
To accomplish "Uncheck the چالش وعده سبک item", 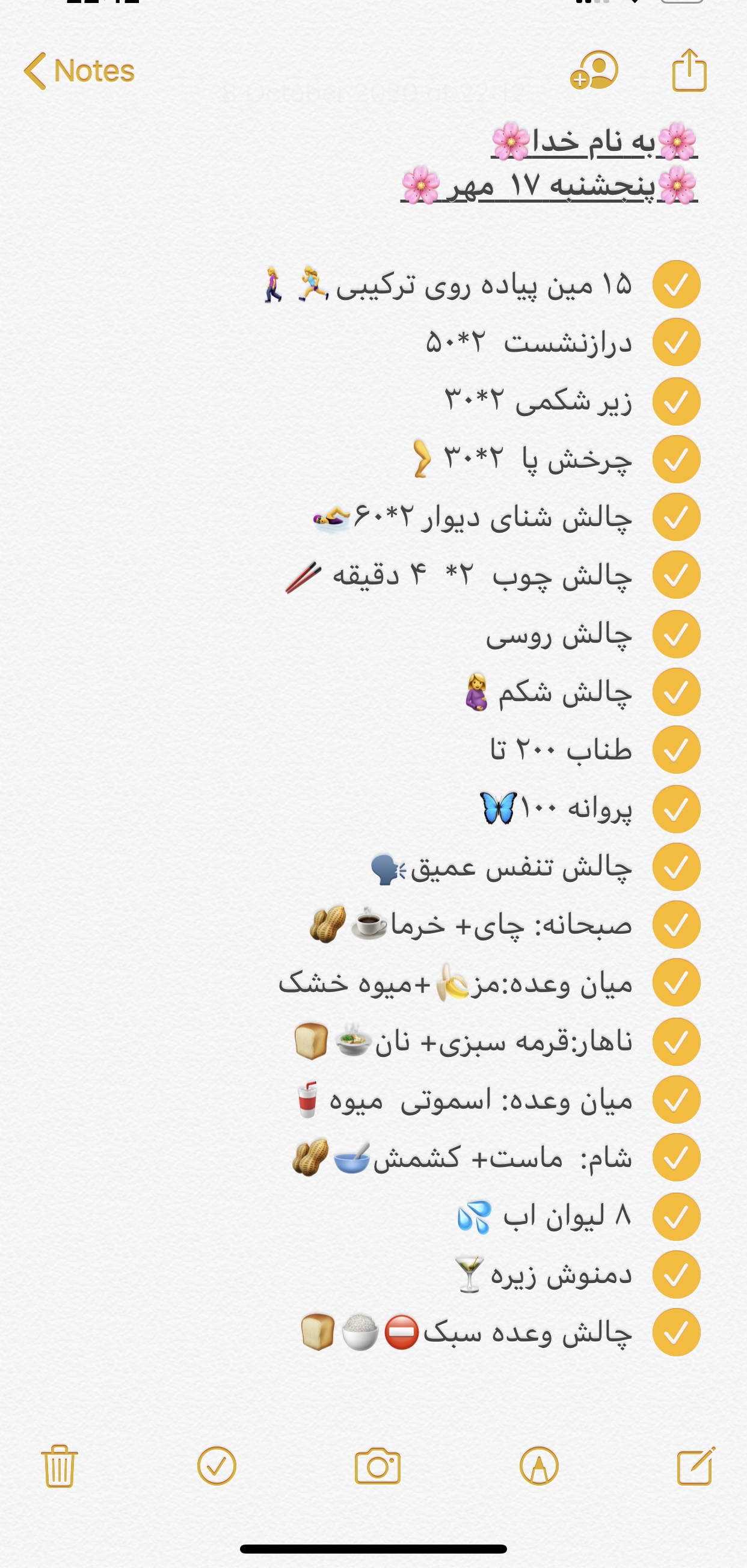I will click(x=677, y=1332).
